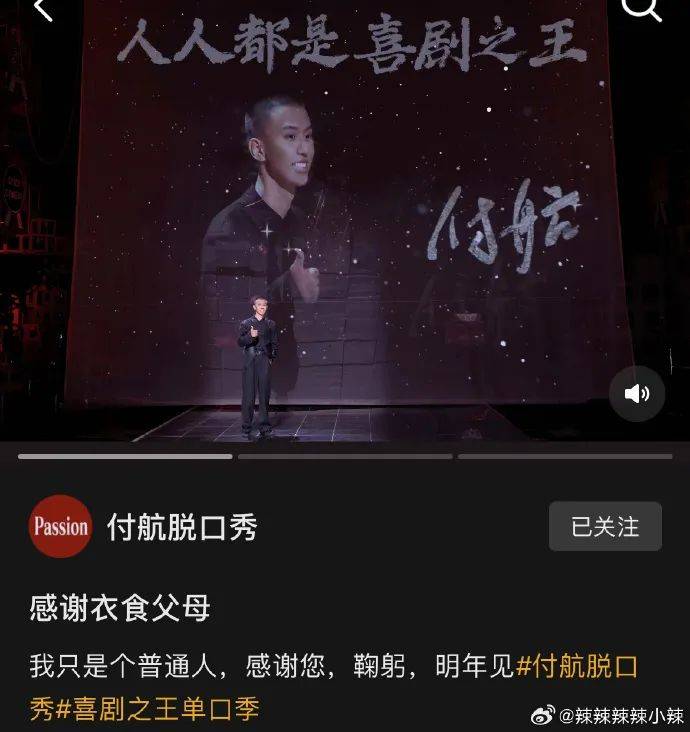The height and width of the screenshot is (732, 690).
Task: Toggle the video sound with the speaker icon
Action: click(x=637, y=393)
